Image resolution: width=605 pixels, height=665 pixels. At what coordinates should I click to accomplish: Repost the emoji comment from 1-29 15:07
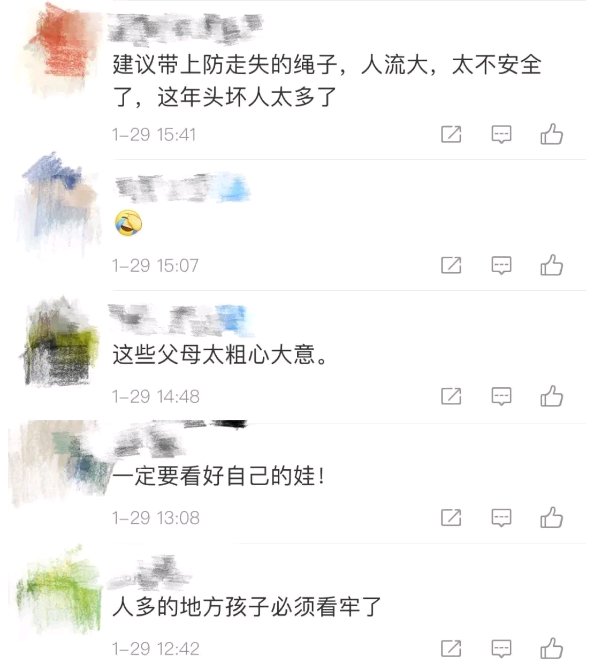click(x=451, y=266)
